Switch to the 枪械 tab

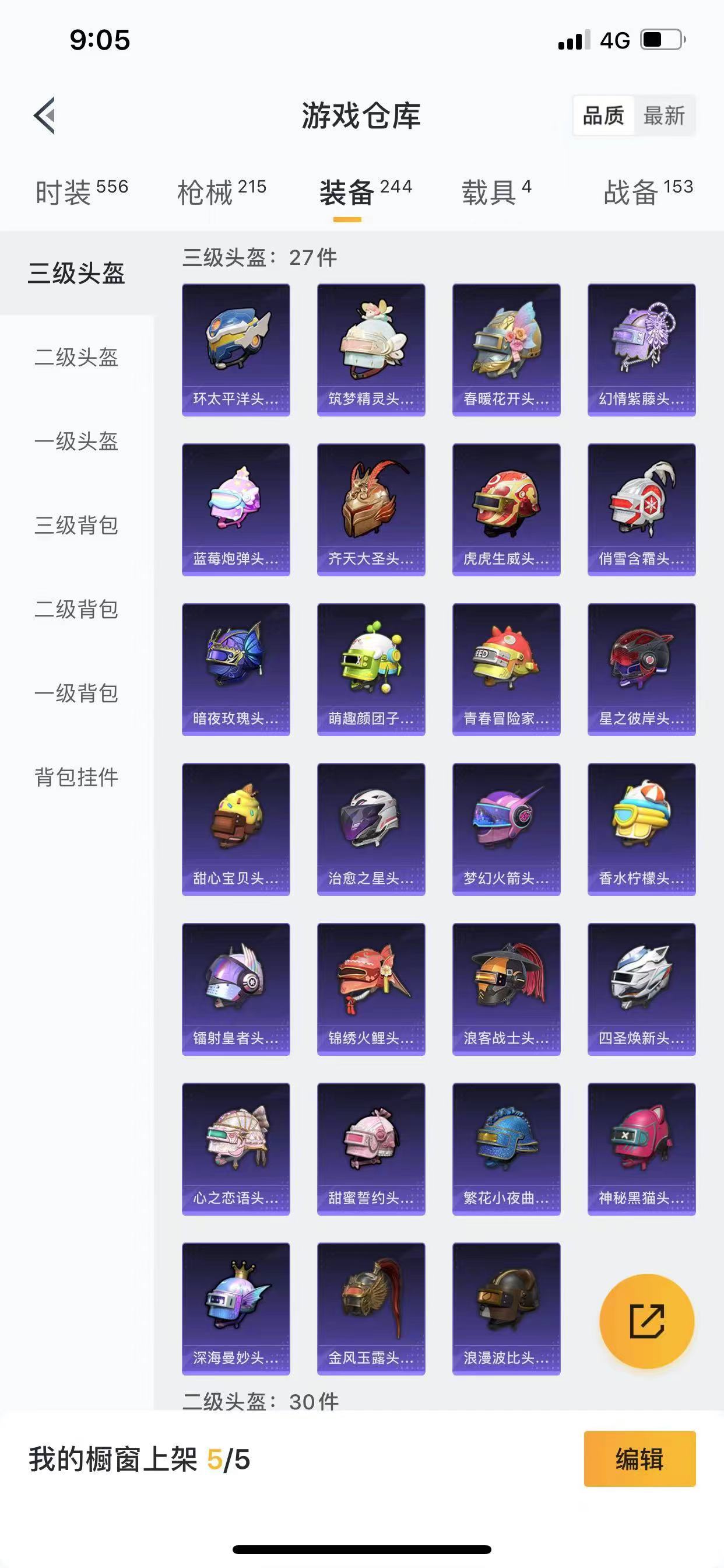tap(222, 192)
